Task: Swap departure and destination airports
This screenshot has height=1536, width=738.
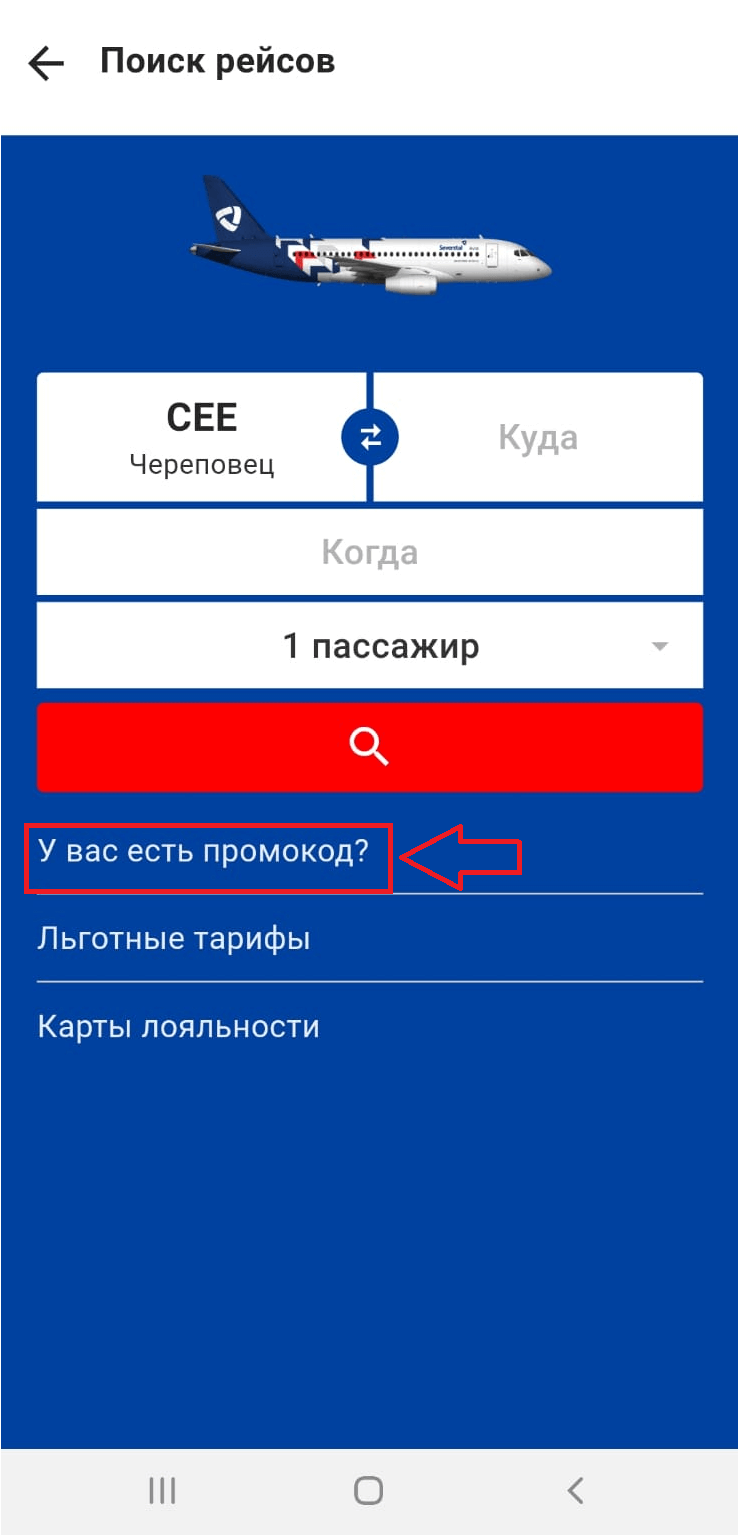Action: tap(370, 437)
